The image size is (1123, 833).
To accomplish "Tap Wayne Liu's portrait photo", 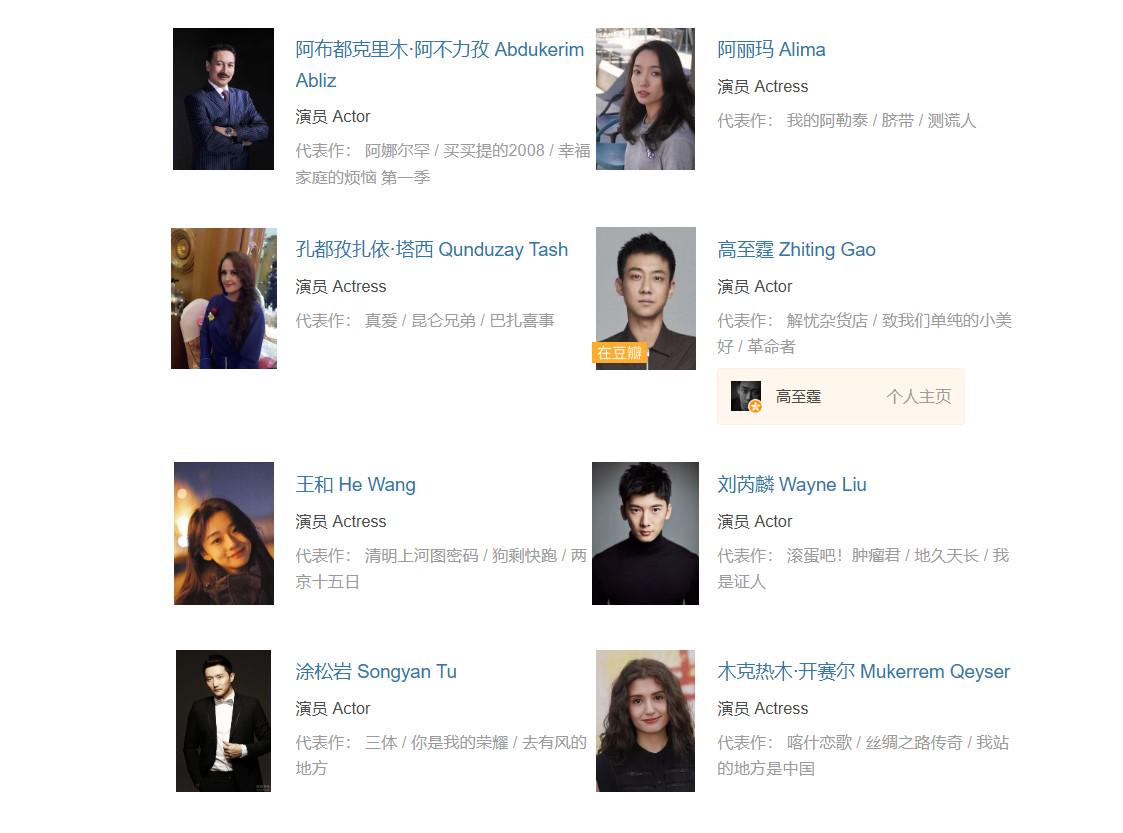I will [x=645, y=533].
